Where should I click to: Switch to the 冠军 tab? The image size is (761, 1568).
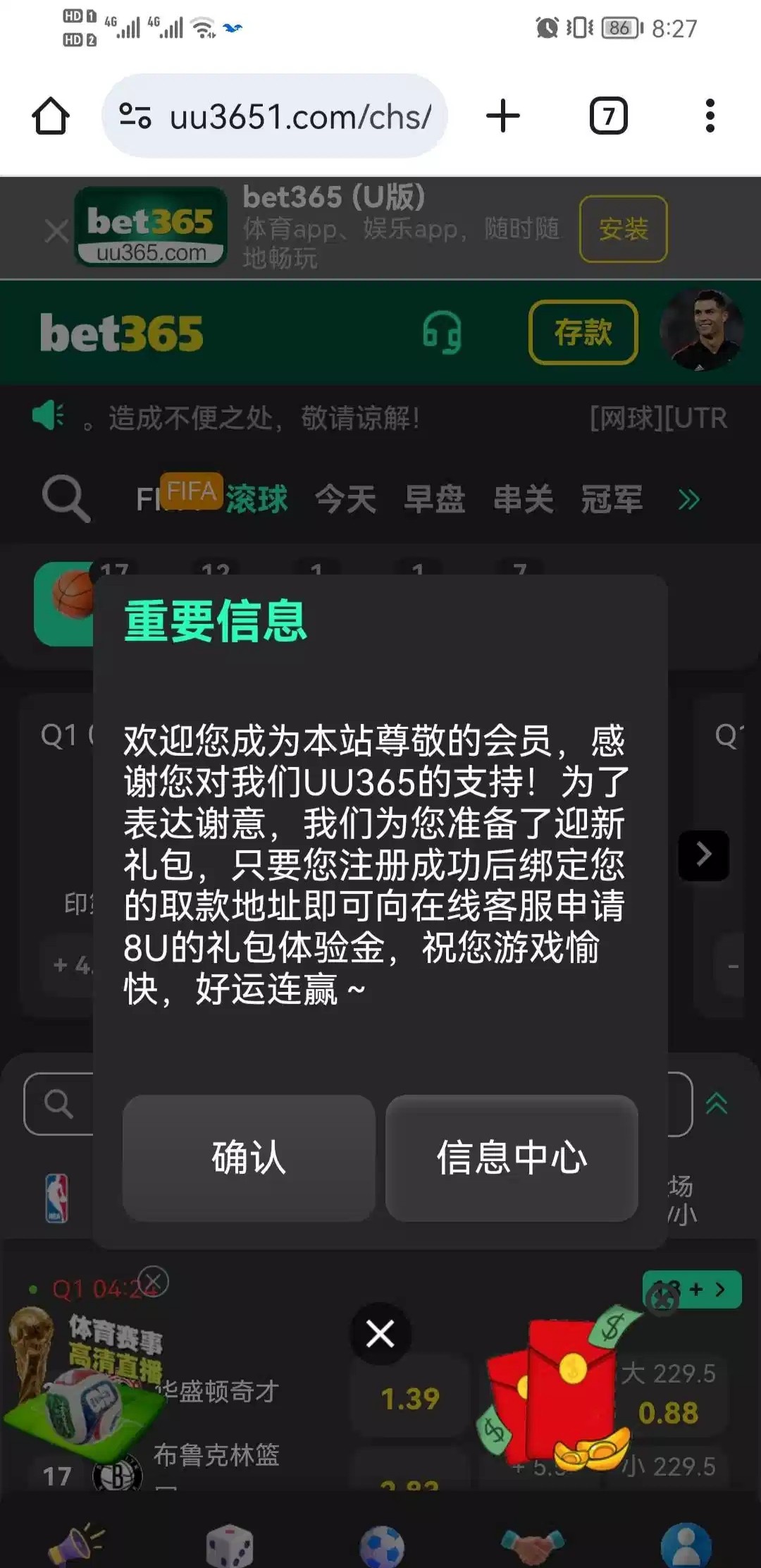(x=612, y=499)
